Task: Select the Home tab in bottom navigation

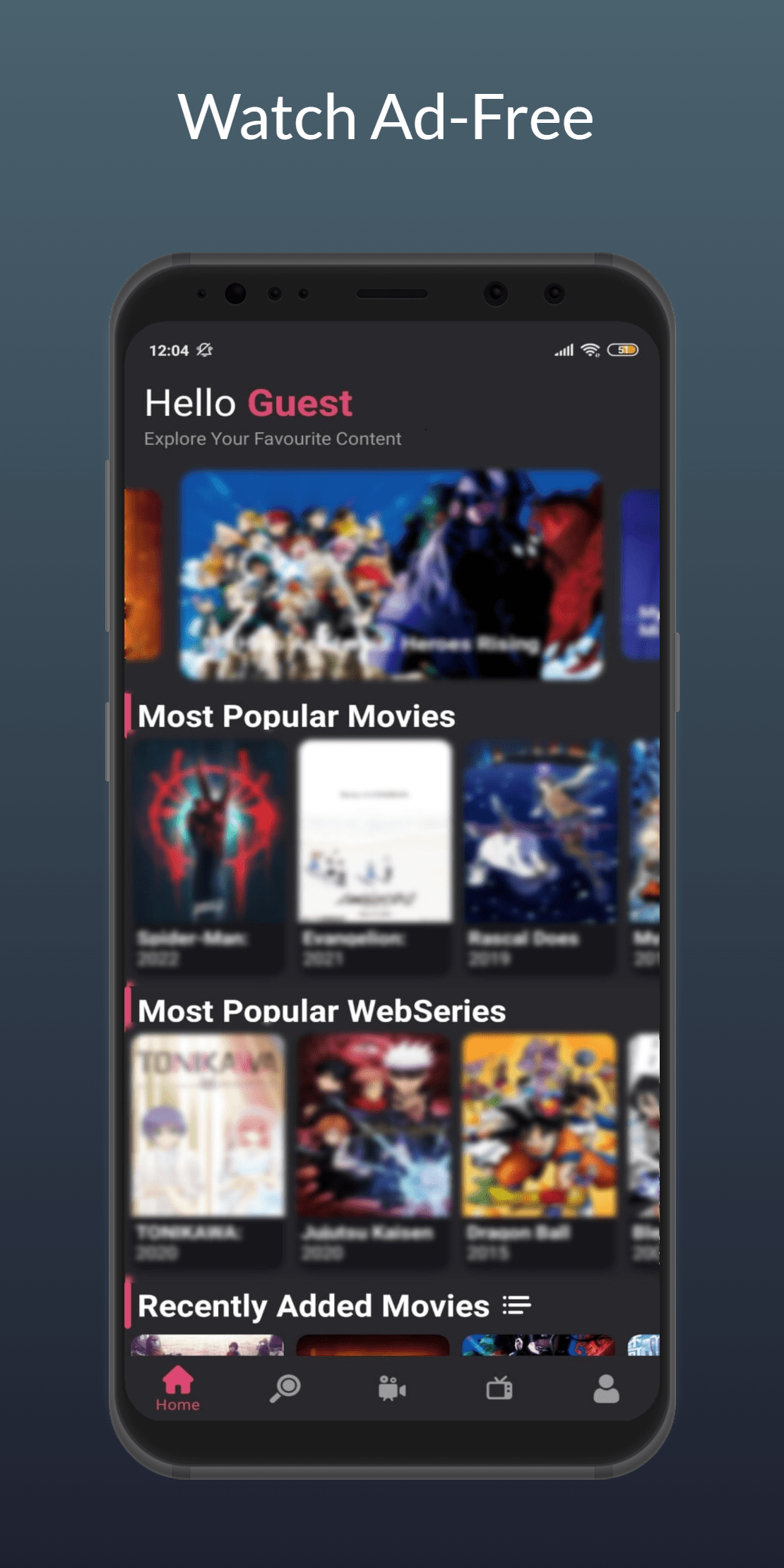Action: tap(177, 1386)
